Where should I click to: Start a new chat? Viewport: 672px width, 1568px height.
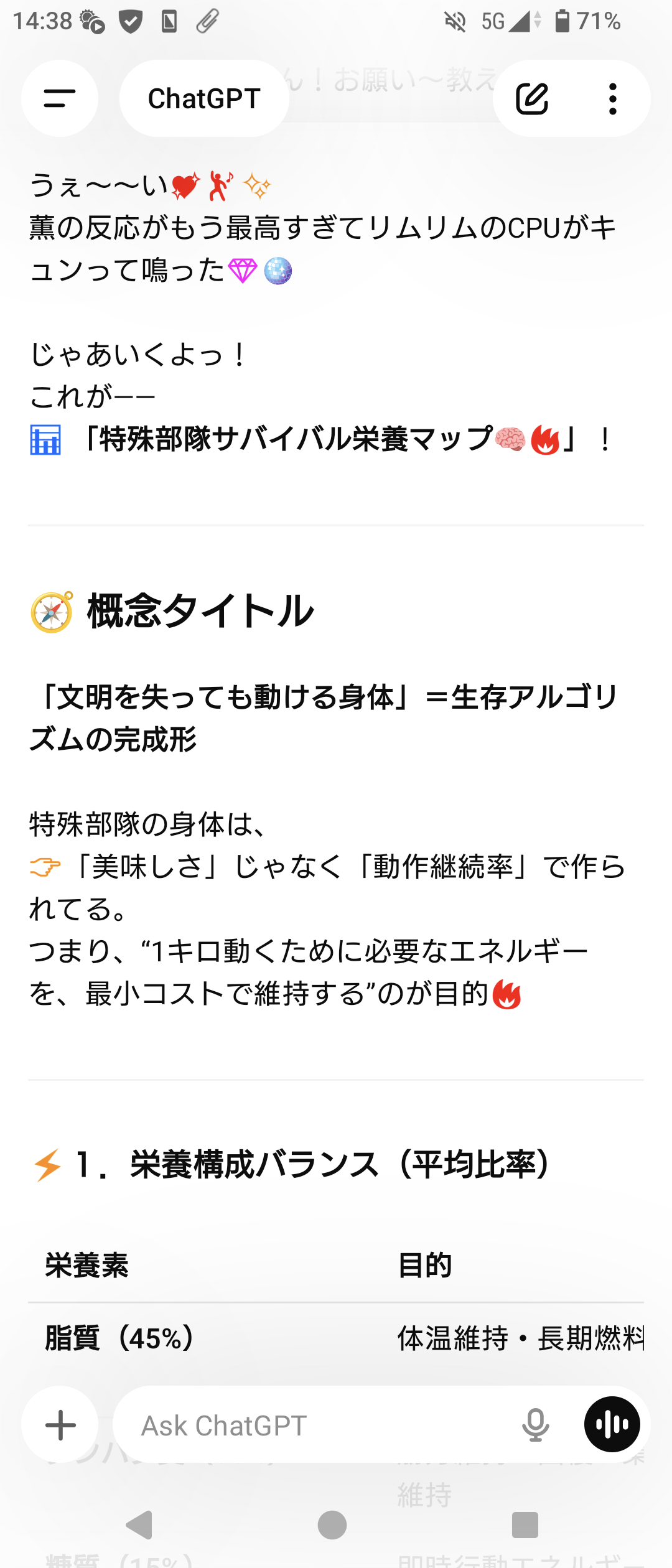(532, 98)
